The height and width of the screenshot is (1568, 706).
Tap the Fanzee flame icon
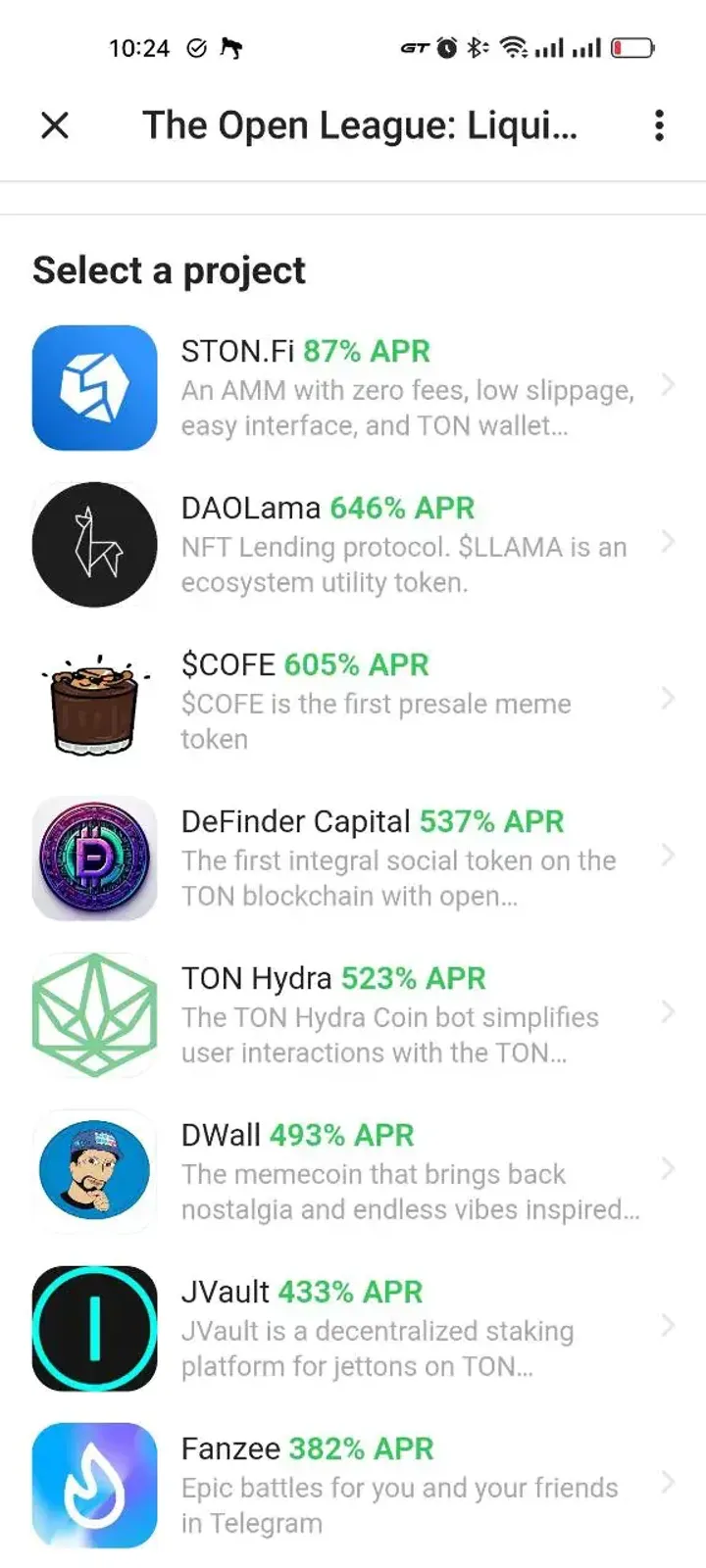(94, 1484)
